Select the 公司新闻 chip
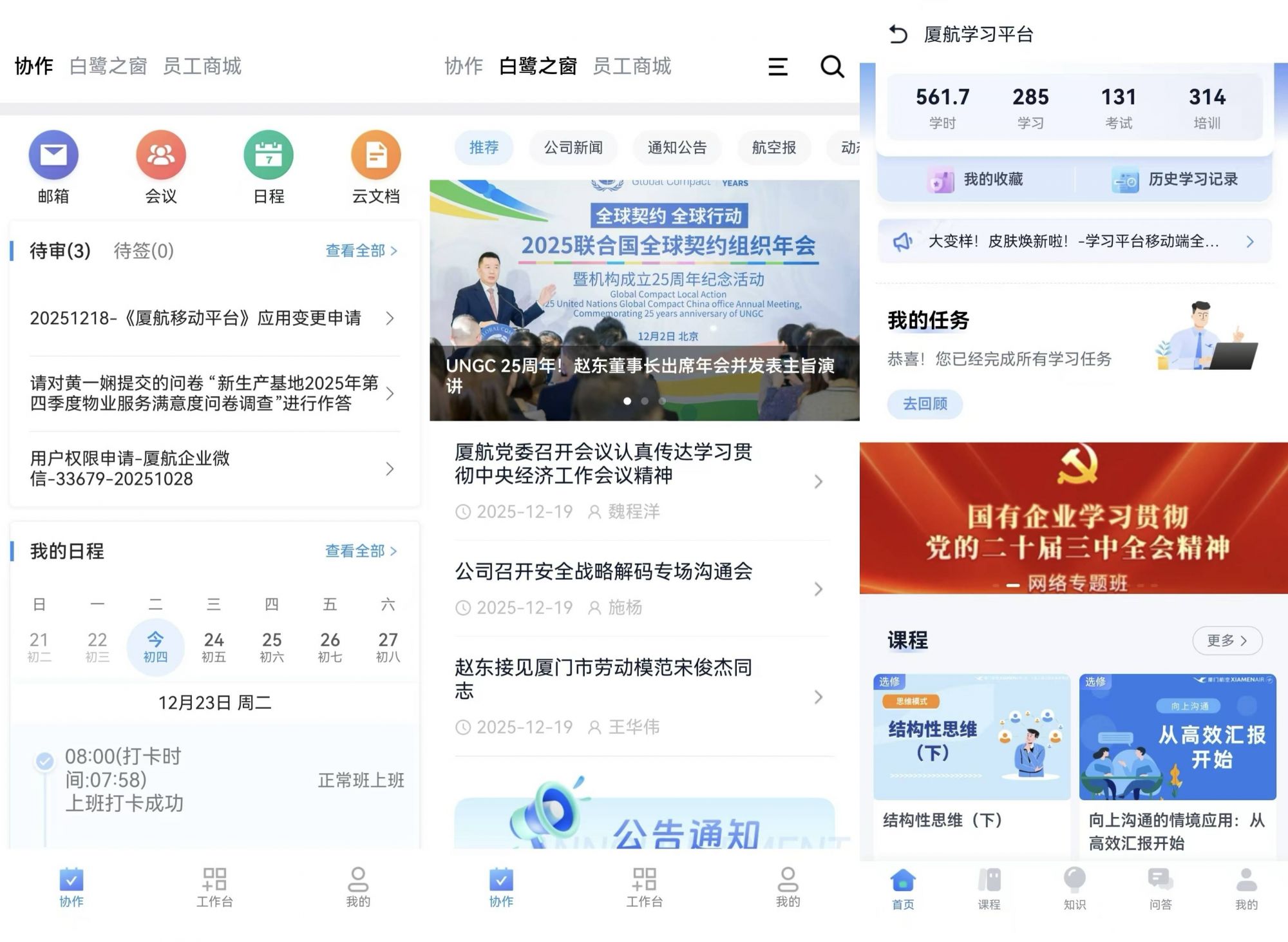Screen dimensions: 1288x942 [573, 148]
